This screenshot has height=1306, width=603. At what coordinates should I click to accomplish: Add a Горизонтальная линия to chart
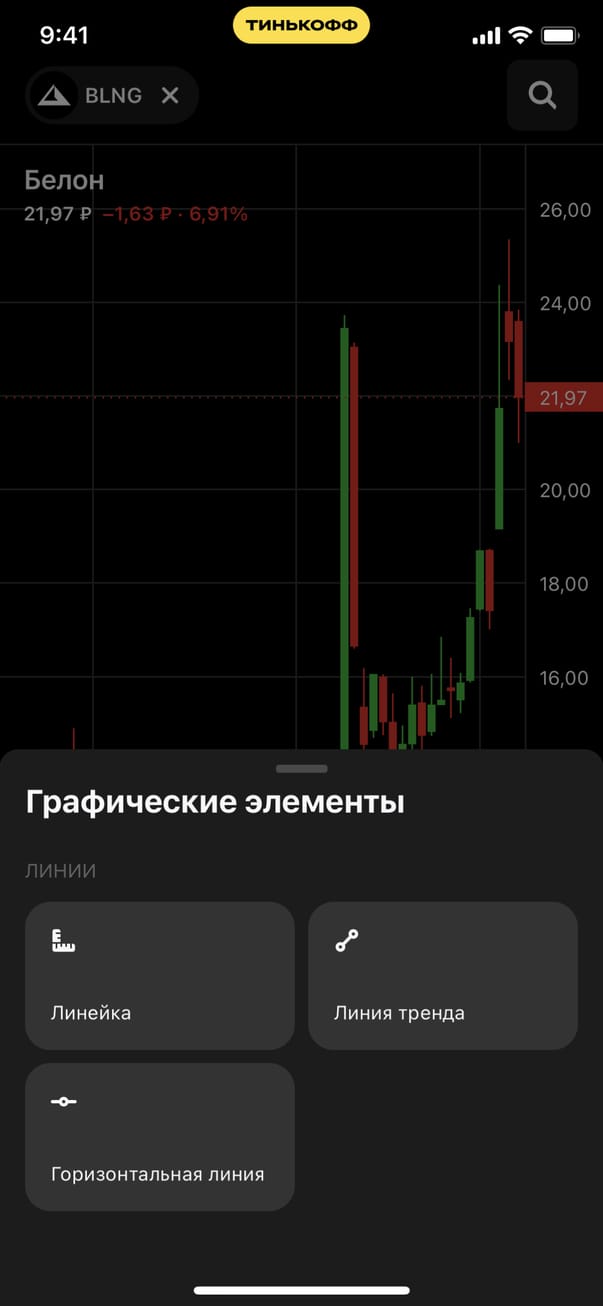160,1136
